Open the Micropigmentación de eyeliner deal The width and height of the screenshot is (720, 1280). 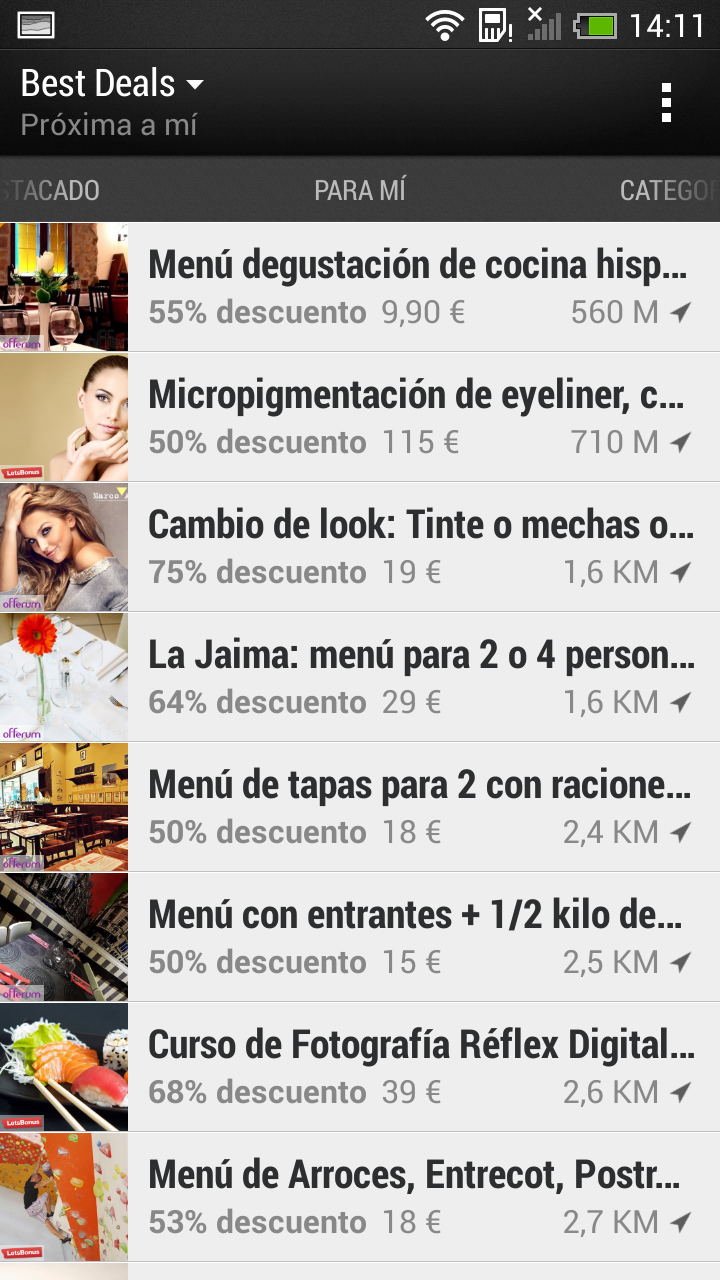pyautogui.click(x=418, y=417)
